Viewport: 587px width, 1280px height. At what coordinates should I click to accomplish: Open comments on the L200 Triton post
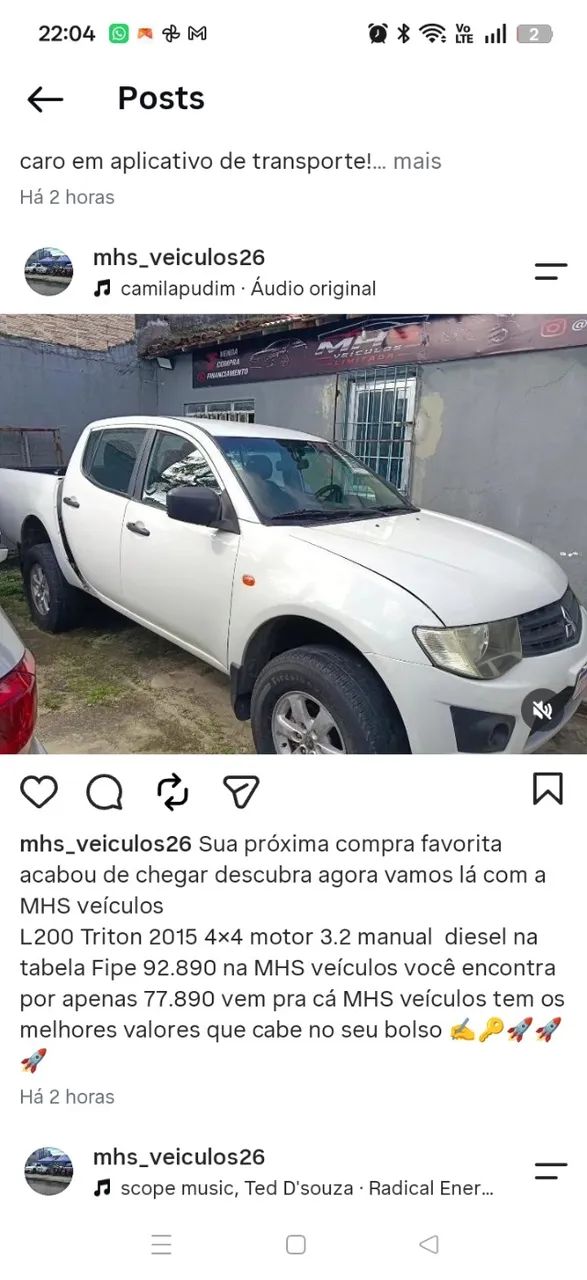[105, 792]
